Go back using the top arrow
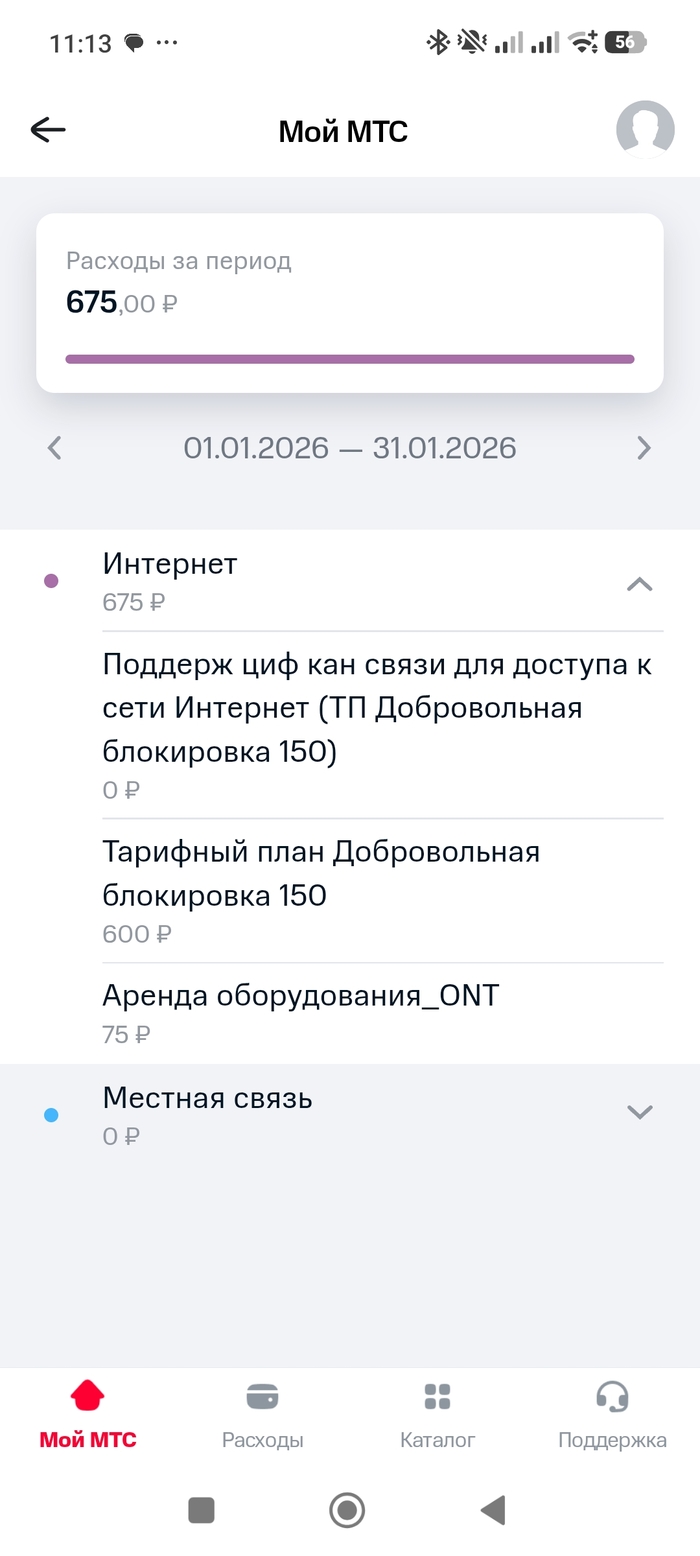The image size is (700, 1556). [x=47, y=130]
